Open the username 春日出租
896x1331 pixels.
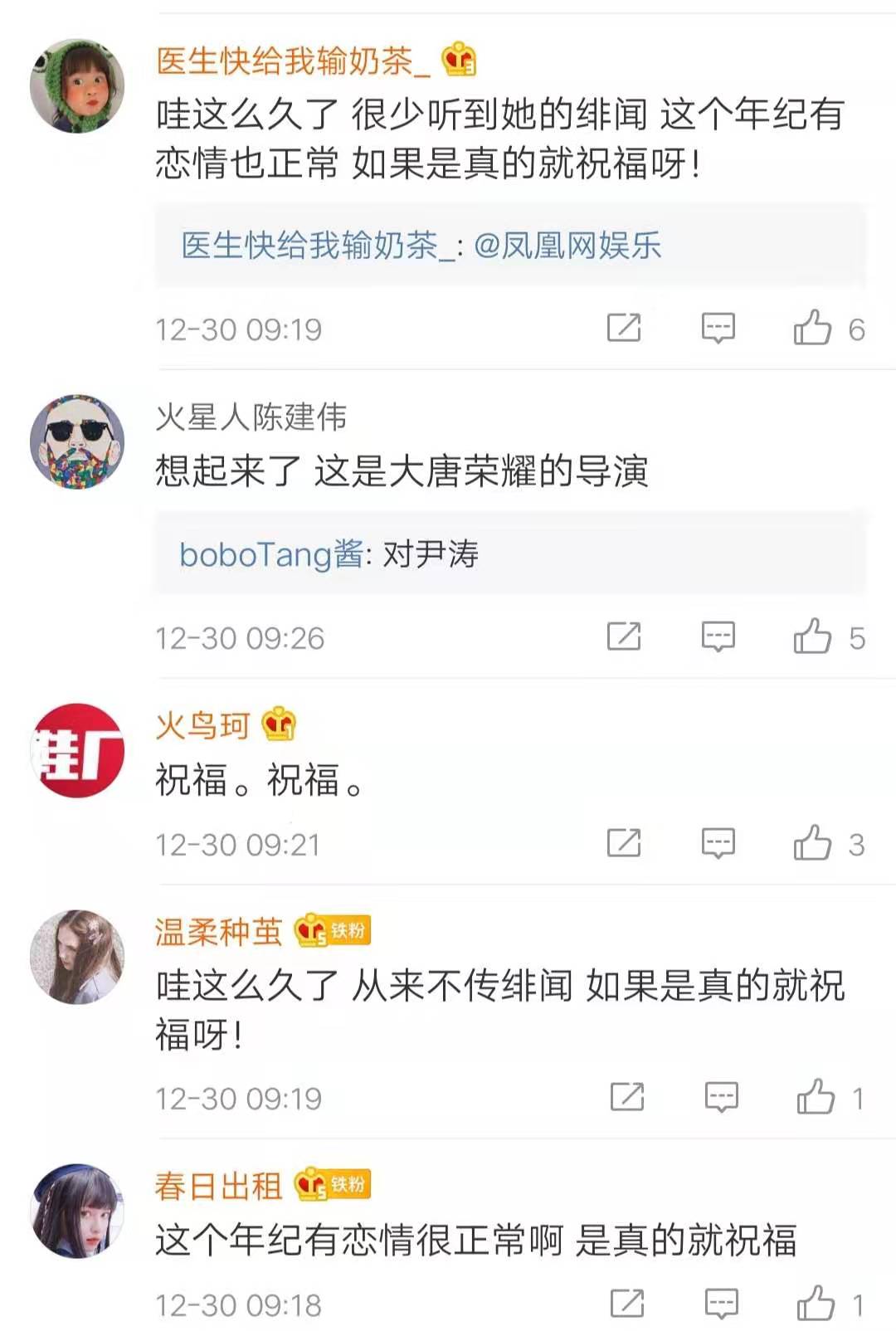[x=218, y=1186]
